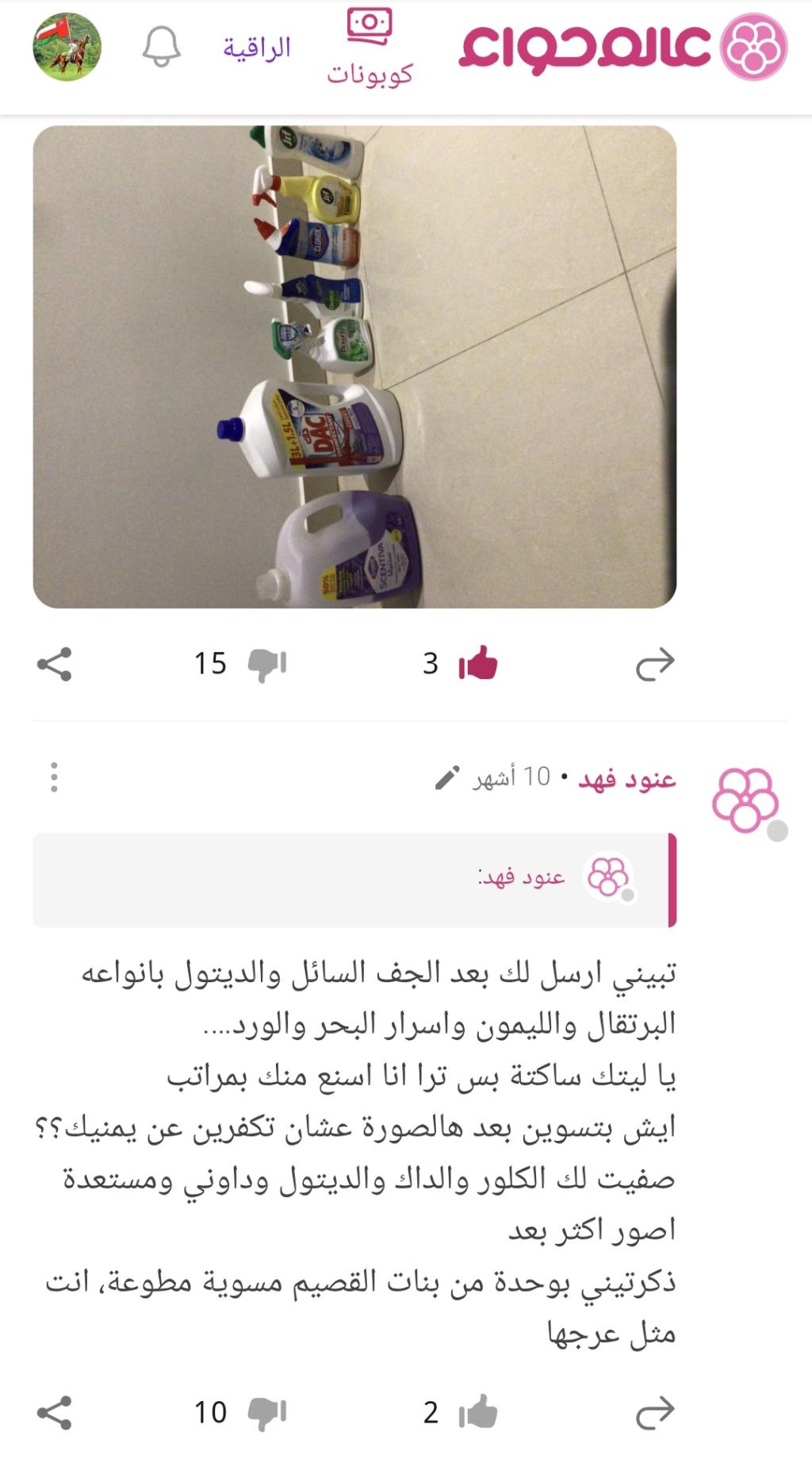Open the profile avatar in the header
The width and height of the screenshot is (812, 1459).
click(x=67, y=47)
